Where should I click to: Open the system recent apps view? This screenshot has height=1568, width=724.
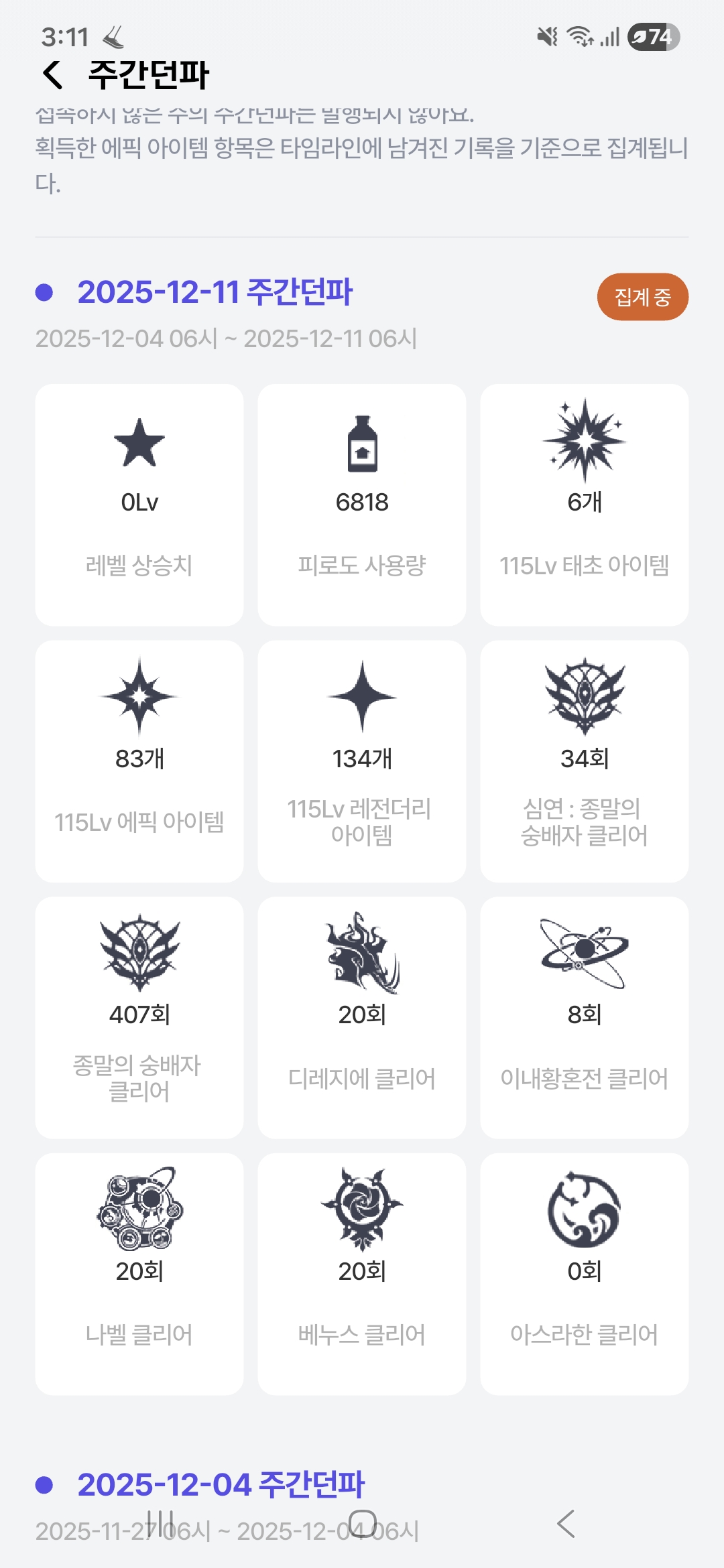pyautogui.click(x=160, y=1523)
